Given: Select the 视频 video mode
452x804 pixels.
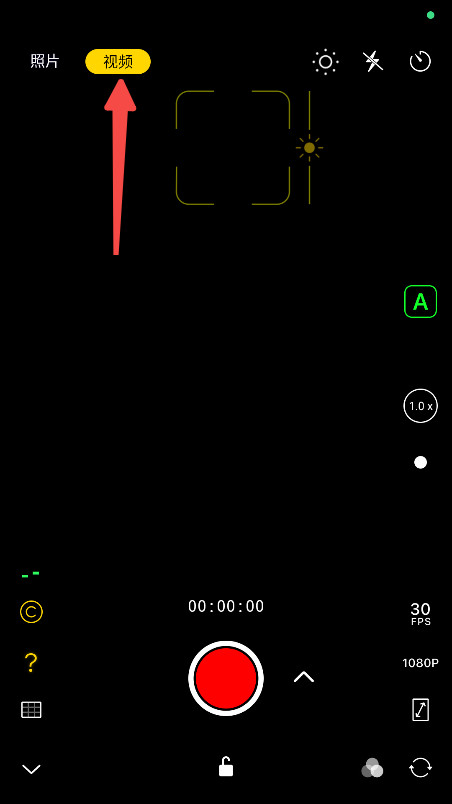Looking at the screenshot, I should pos(118,62).
